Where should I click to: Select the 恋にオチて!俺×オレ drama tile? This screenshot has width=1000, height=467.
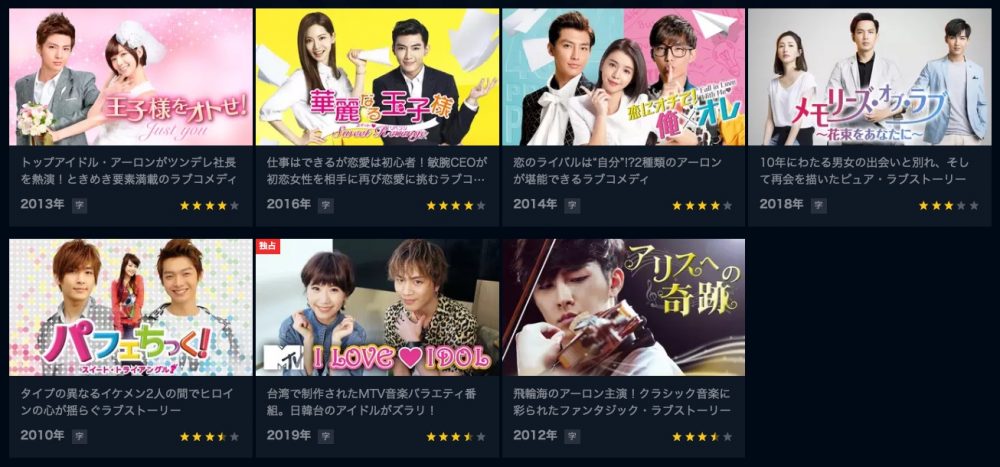(x=623, y=78)
